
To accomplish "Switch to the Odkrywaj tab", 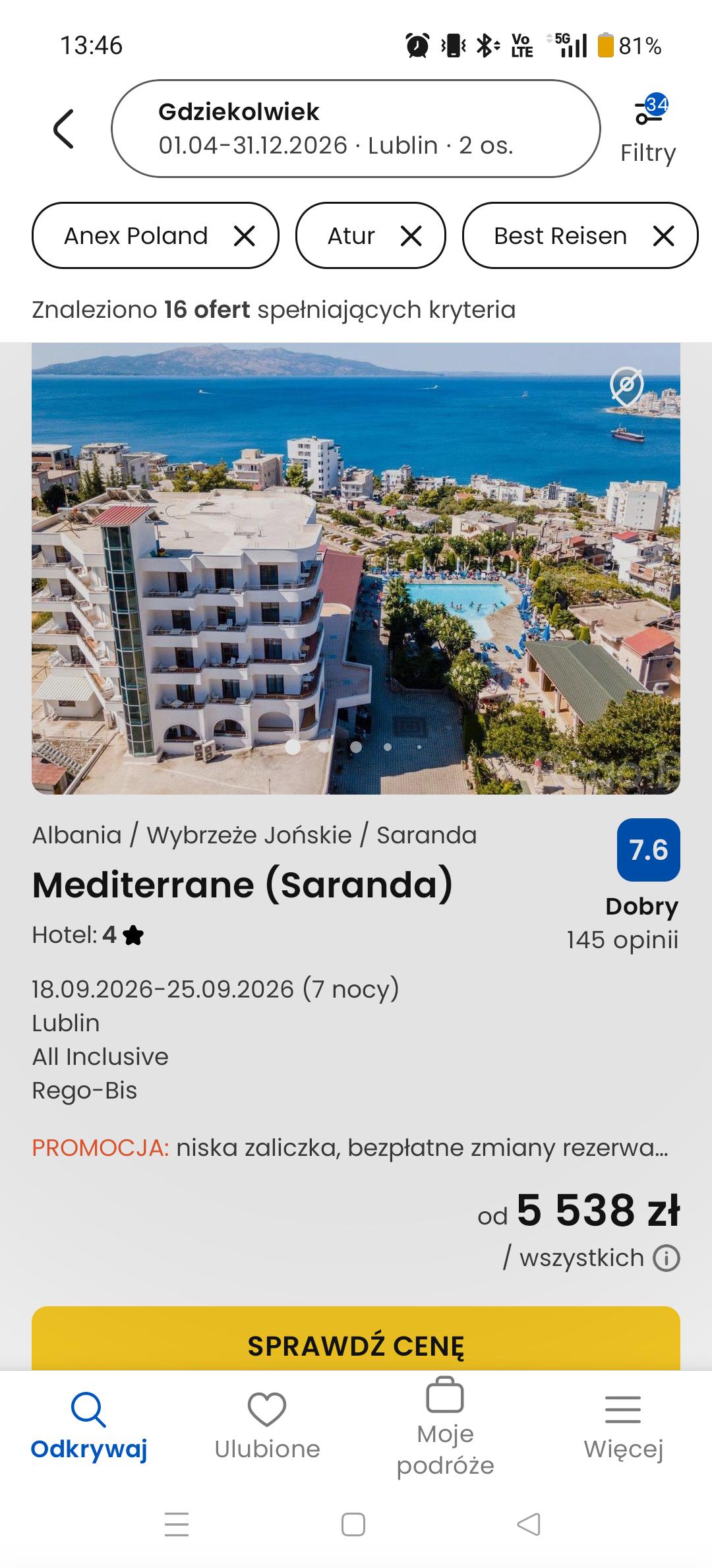I will pos(89,1428).
